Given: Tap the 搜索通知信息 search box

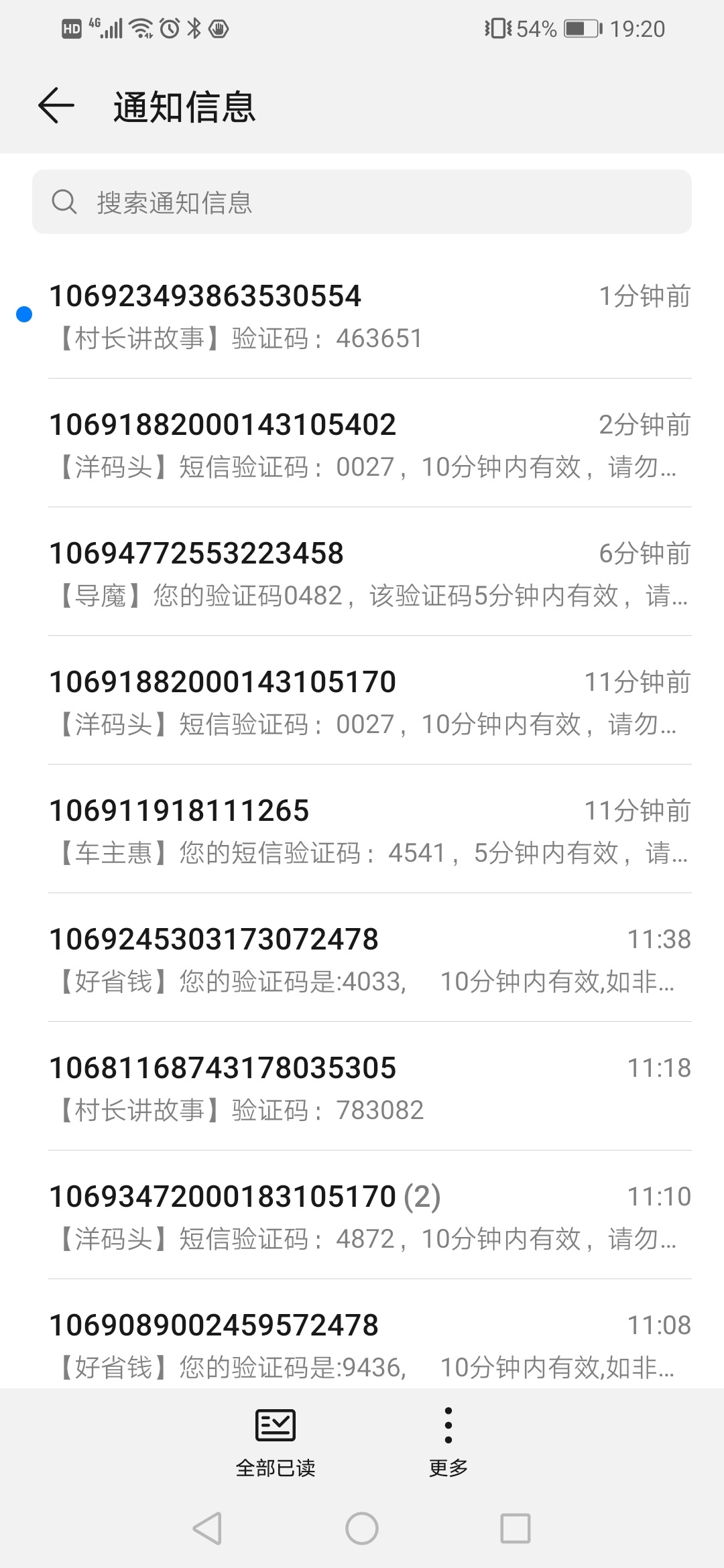Looking at the screenshot, I should point(362,202).
